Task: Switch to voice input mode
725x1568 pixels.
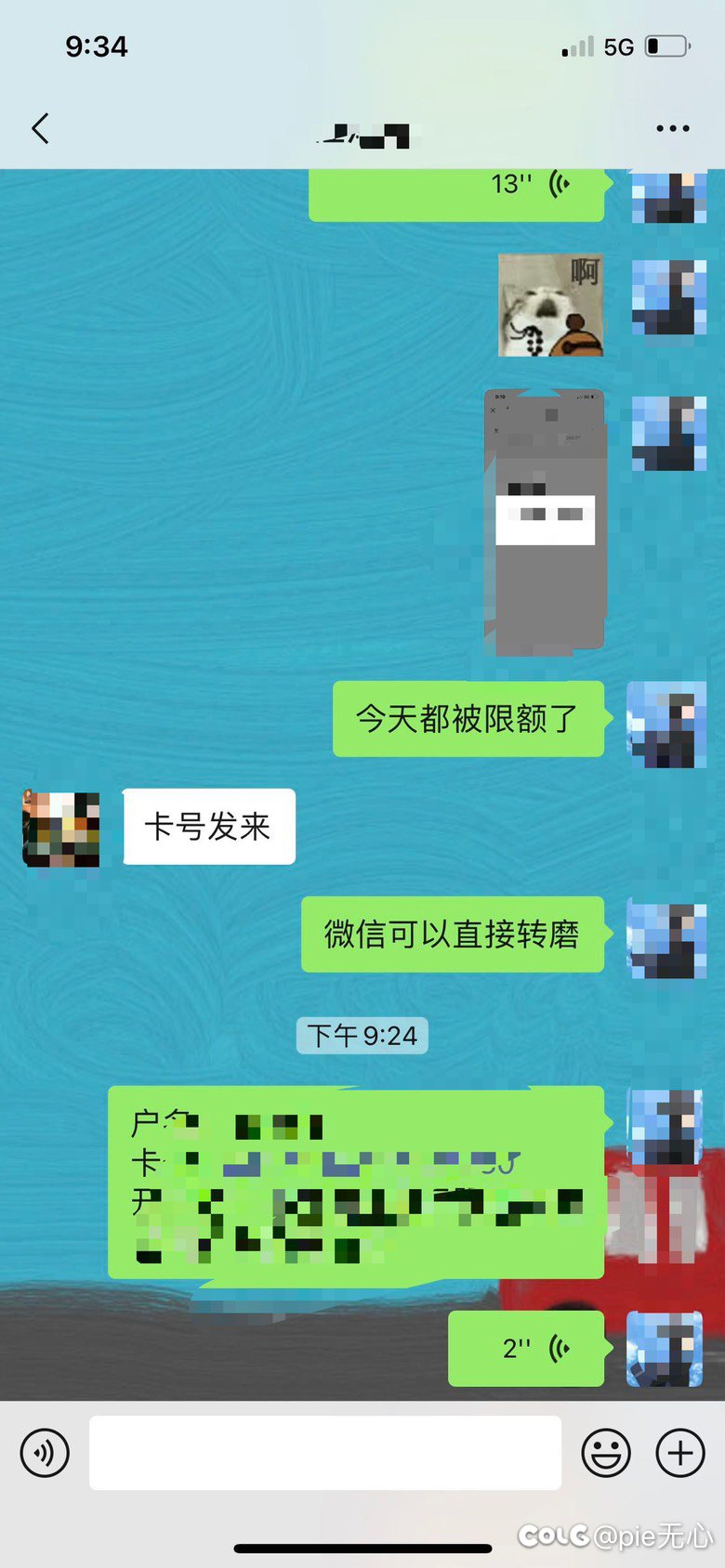Action: point(45,1452)
